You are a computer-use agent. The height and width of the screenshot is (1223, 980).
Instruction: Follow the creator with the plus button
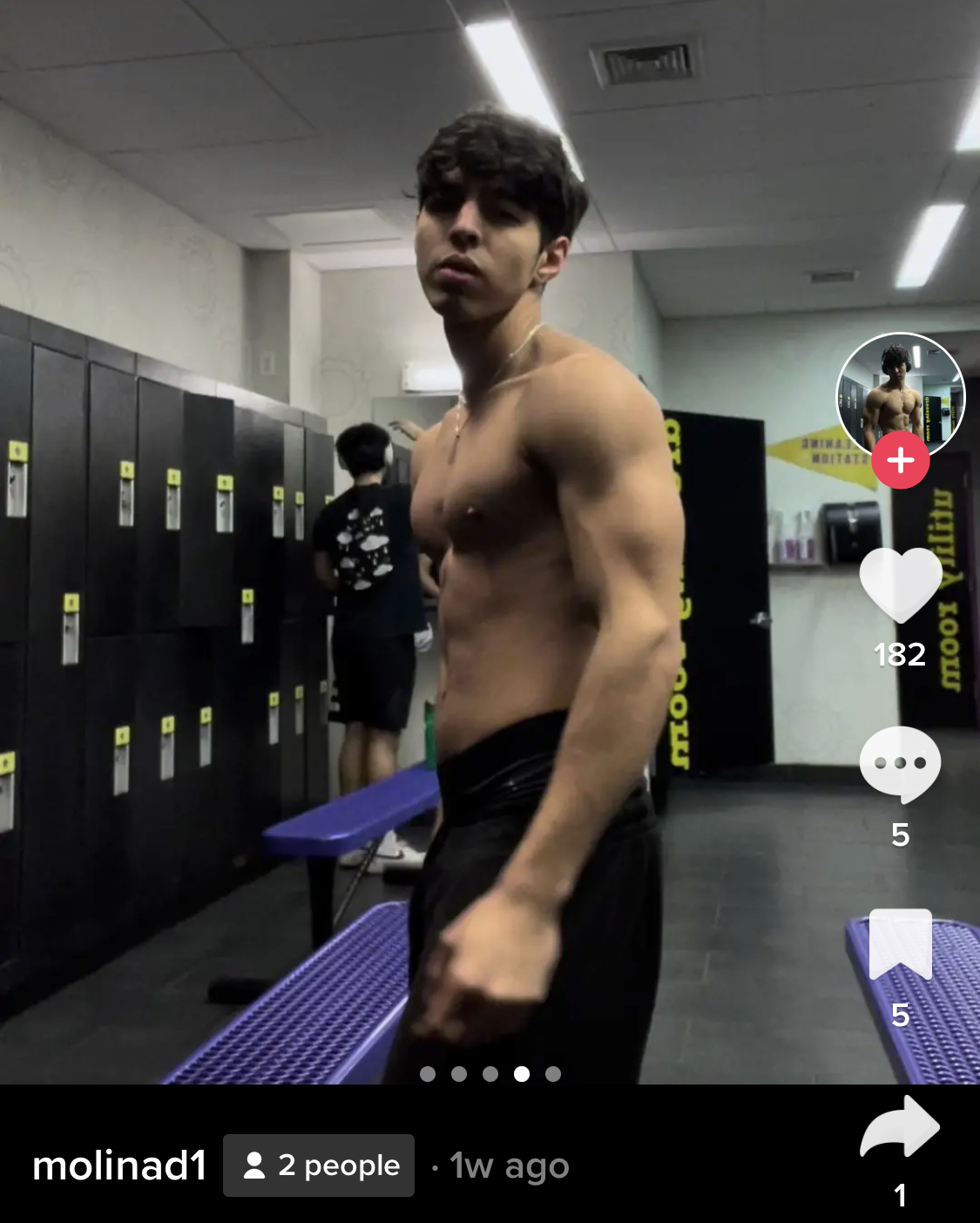(x=901, y=460)
